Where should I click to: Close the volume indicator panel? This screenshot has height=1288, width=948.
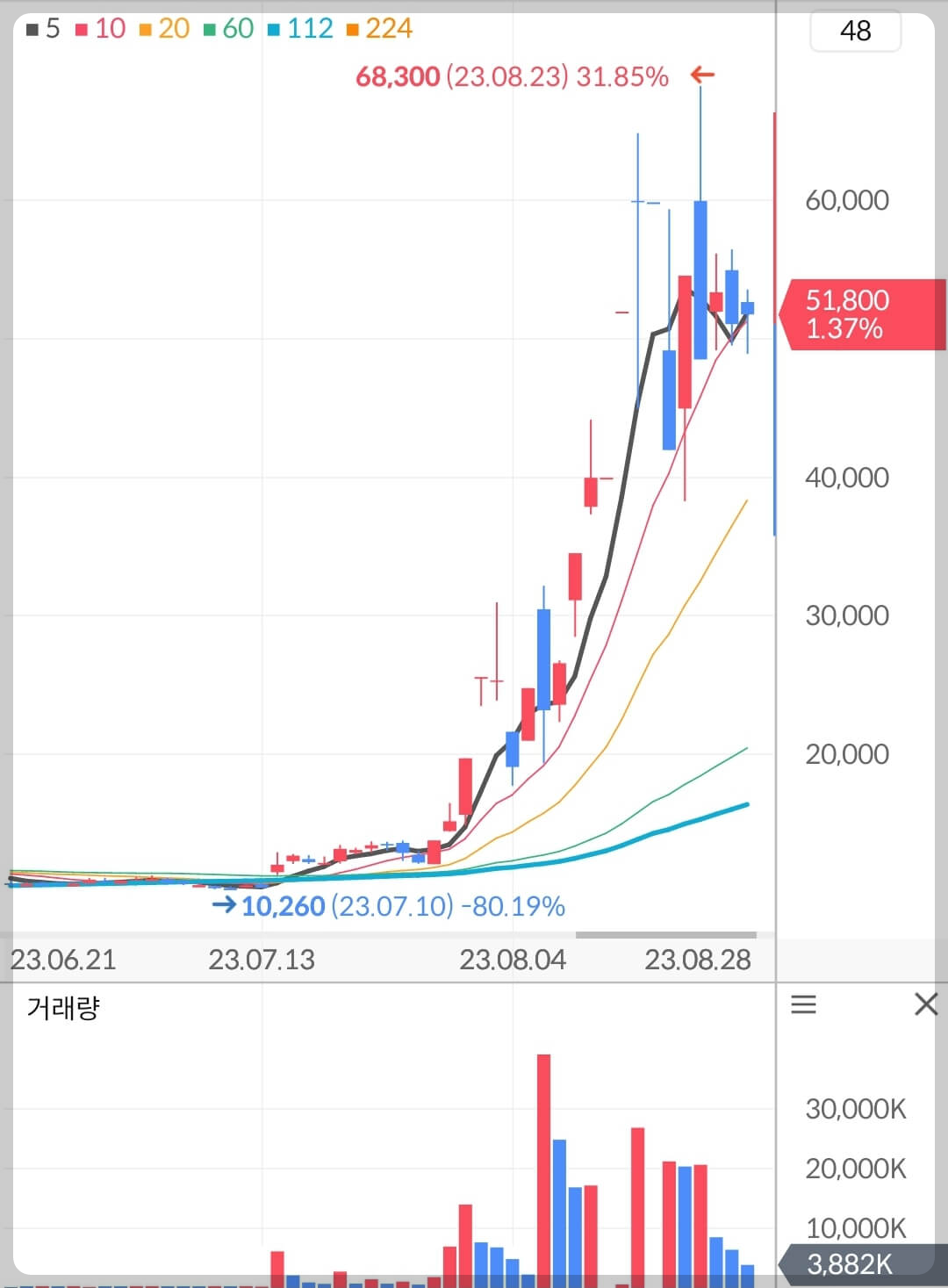click(x=926, y=1004)
